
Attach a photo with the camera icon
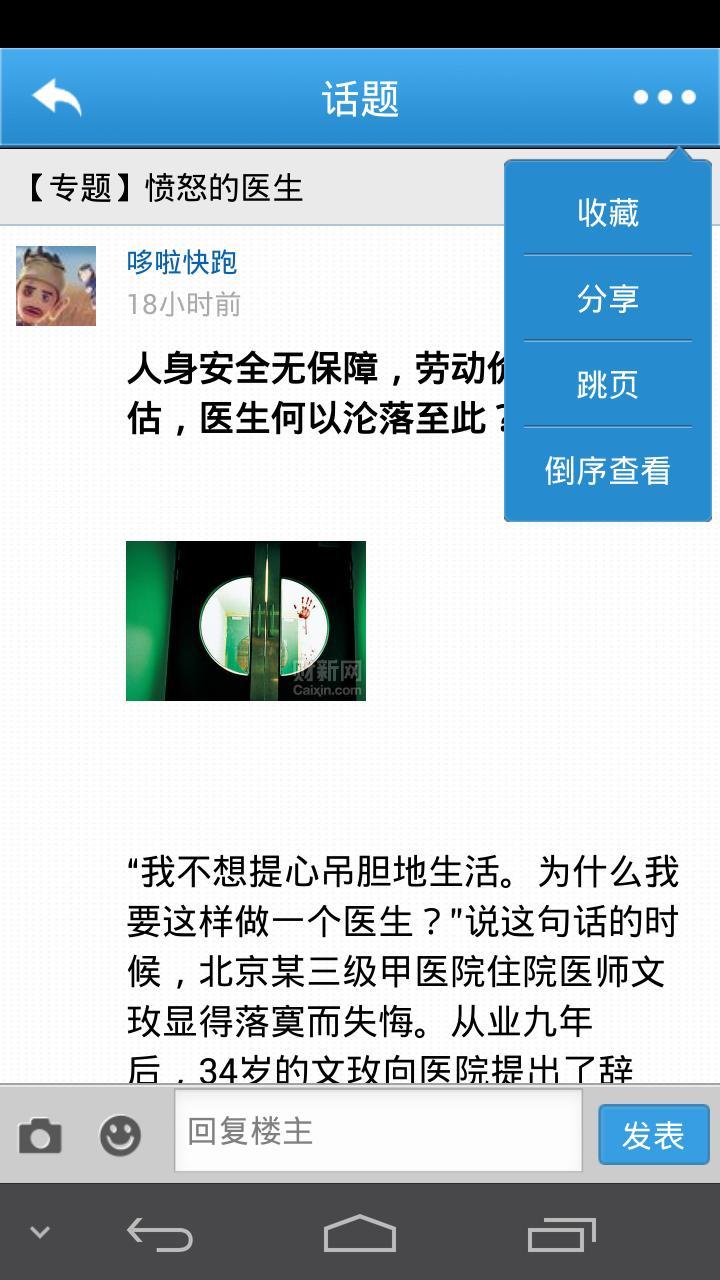(x=40, y=1136)
